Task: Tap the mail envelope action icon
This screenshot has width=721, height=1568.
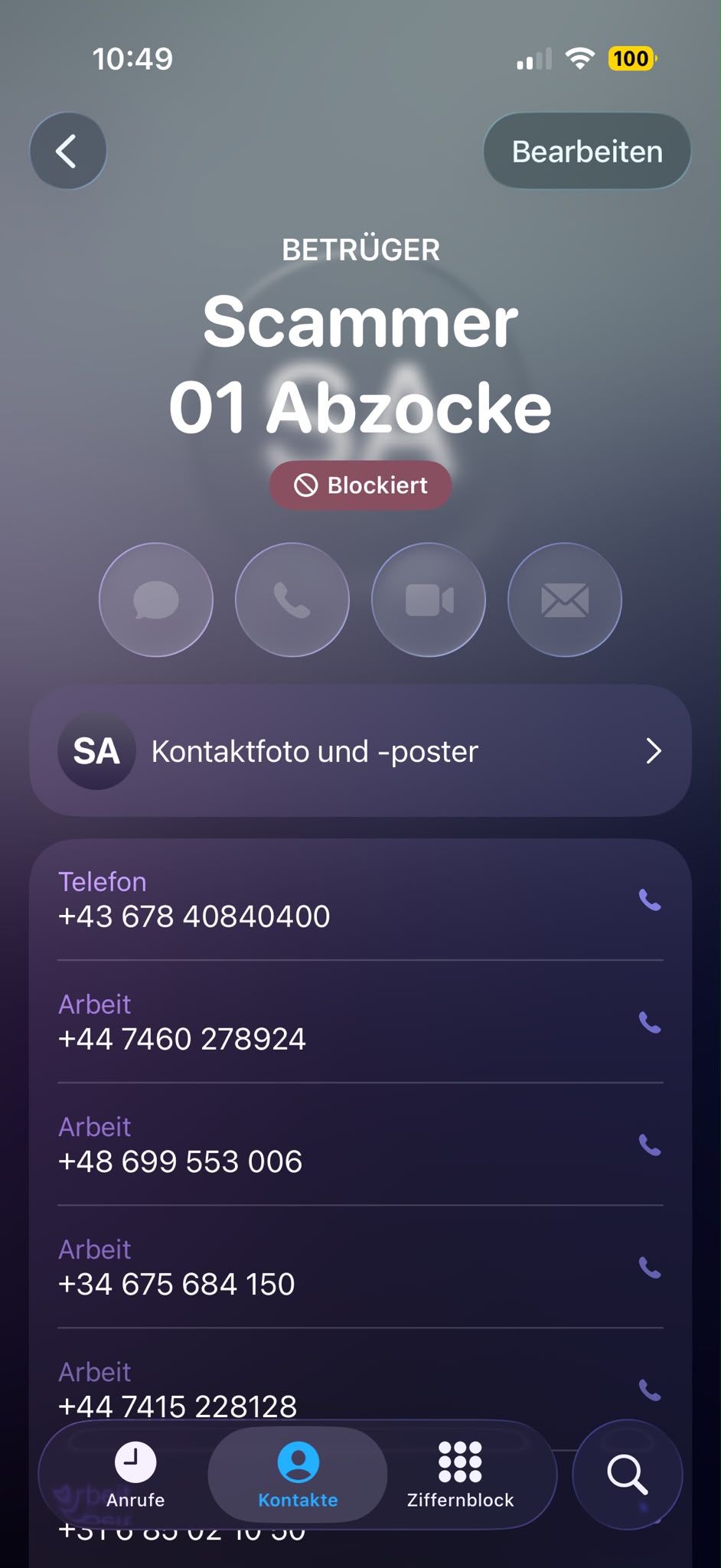Action: click(x=565, y=599)
